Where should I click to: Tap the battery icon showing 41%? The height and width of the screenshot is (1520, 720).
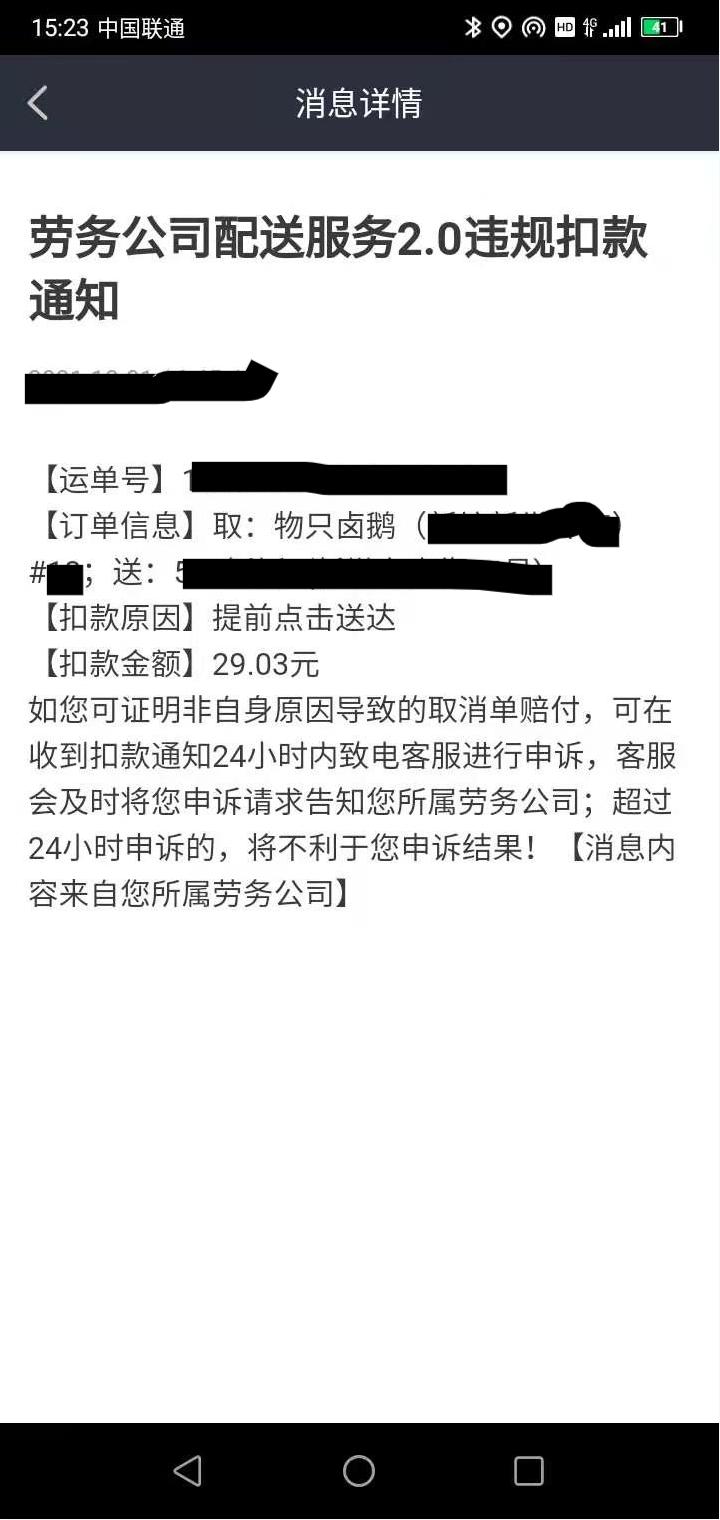click(x=658, y=27)
